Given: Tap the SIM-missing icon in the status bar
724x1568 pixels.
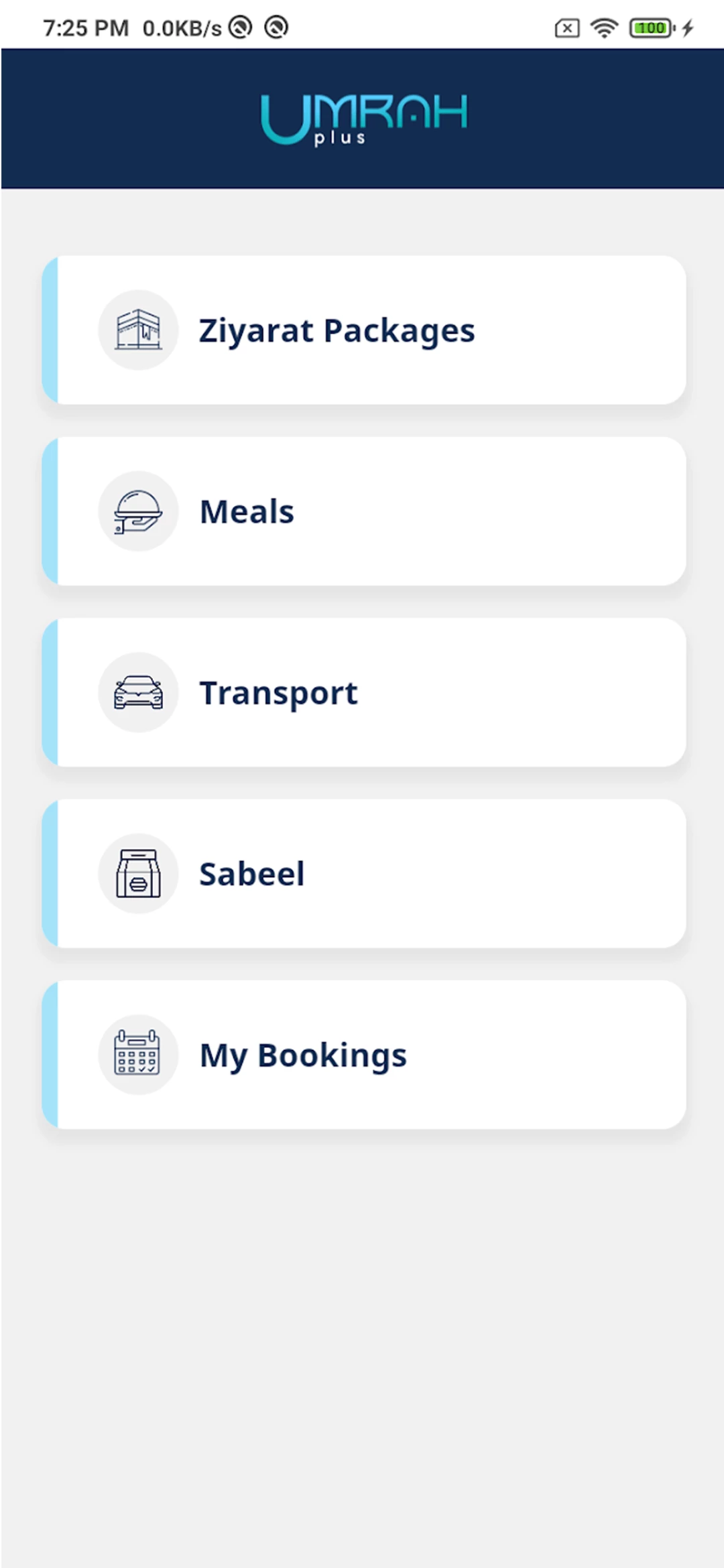Looking at the screenshot, I should [566, 27].
